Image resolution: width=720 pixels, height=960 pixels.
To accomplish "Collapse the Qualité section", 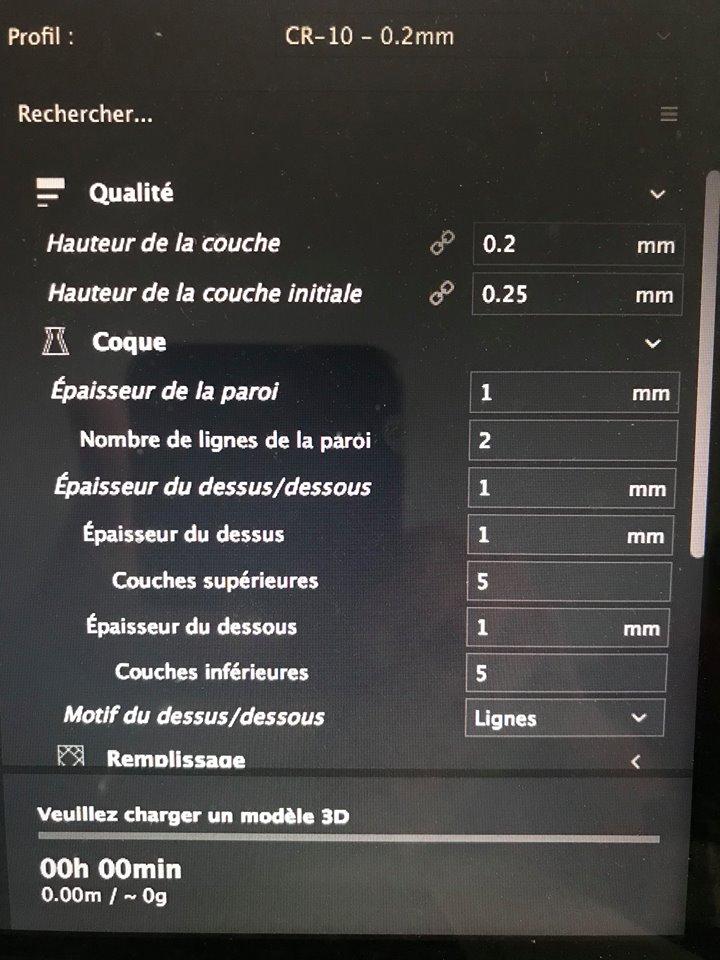I will click(657, 194).
